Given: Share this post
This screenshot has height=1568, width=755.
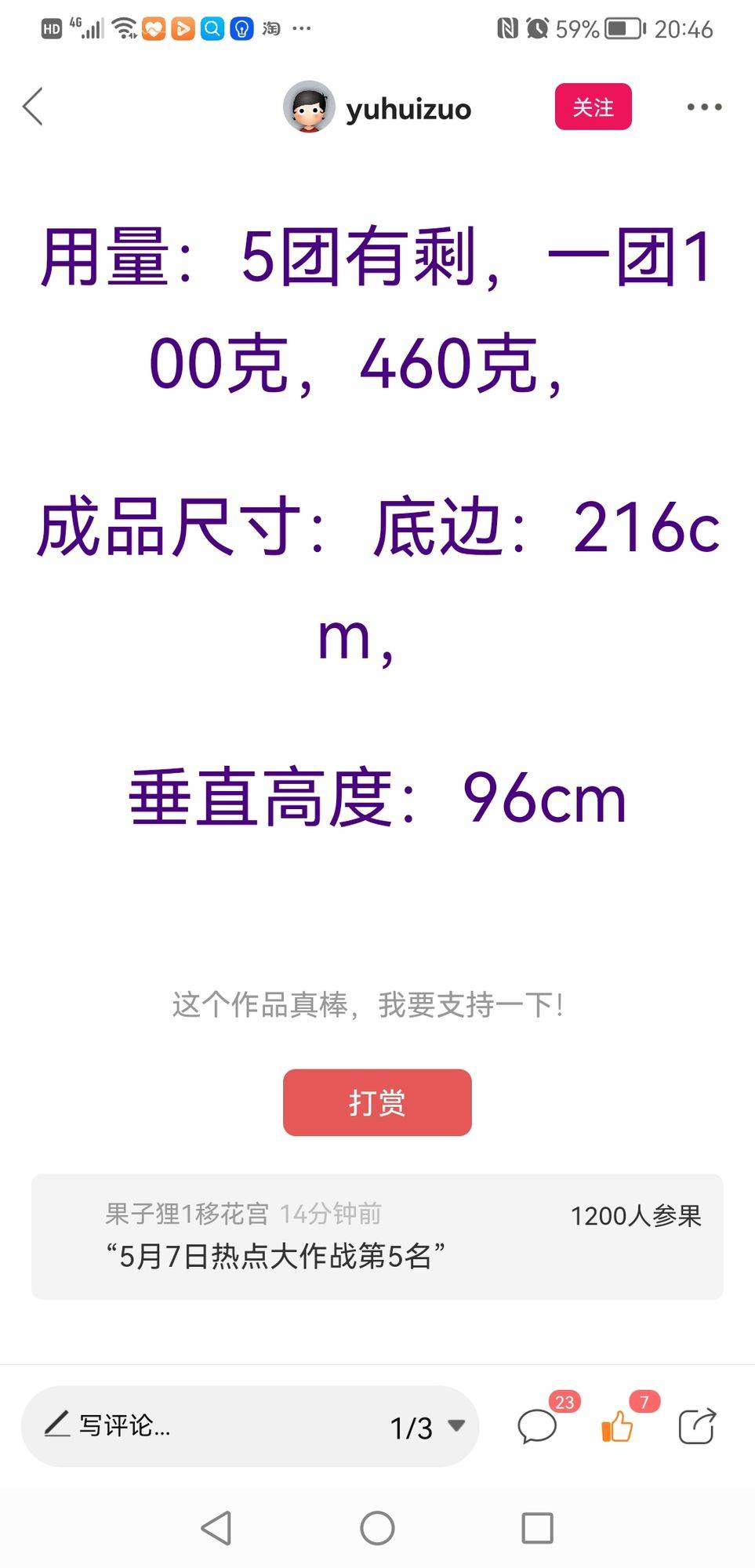Looking at the screenshot, I should pos(696,1426).
